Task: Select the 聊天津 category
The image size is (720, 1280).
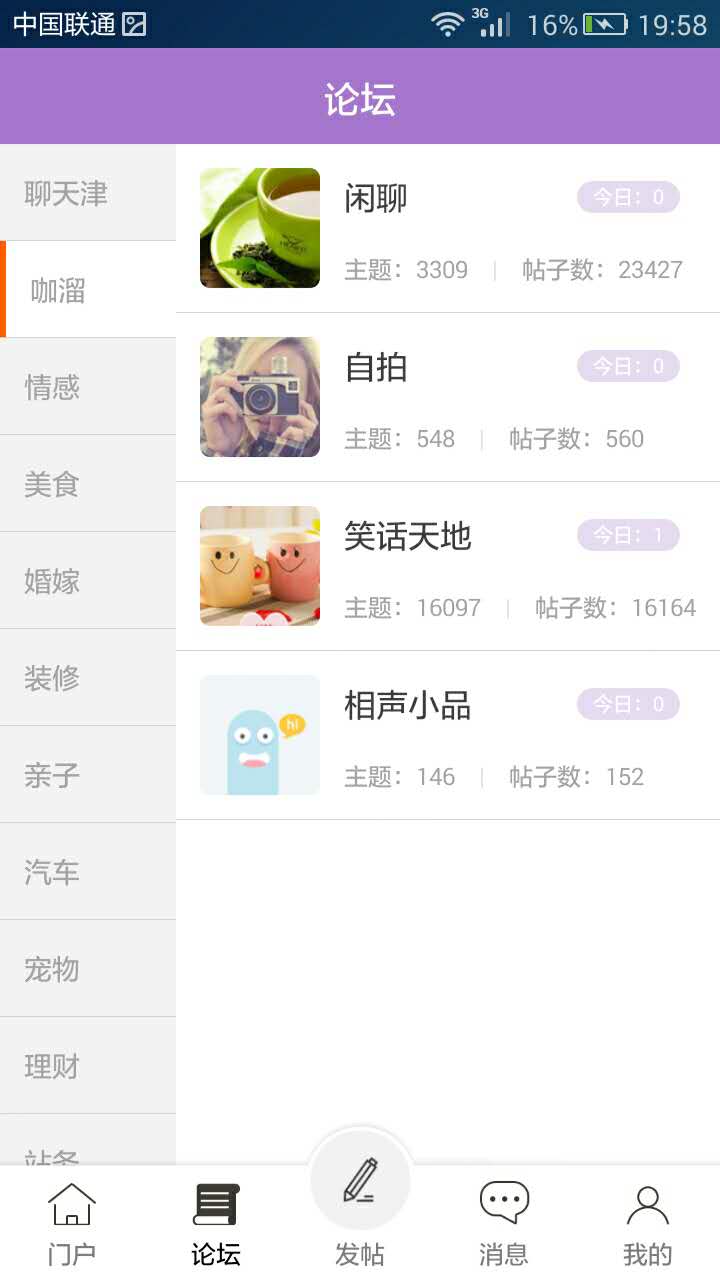Action: (x=88, y=193)
